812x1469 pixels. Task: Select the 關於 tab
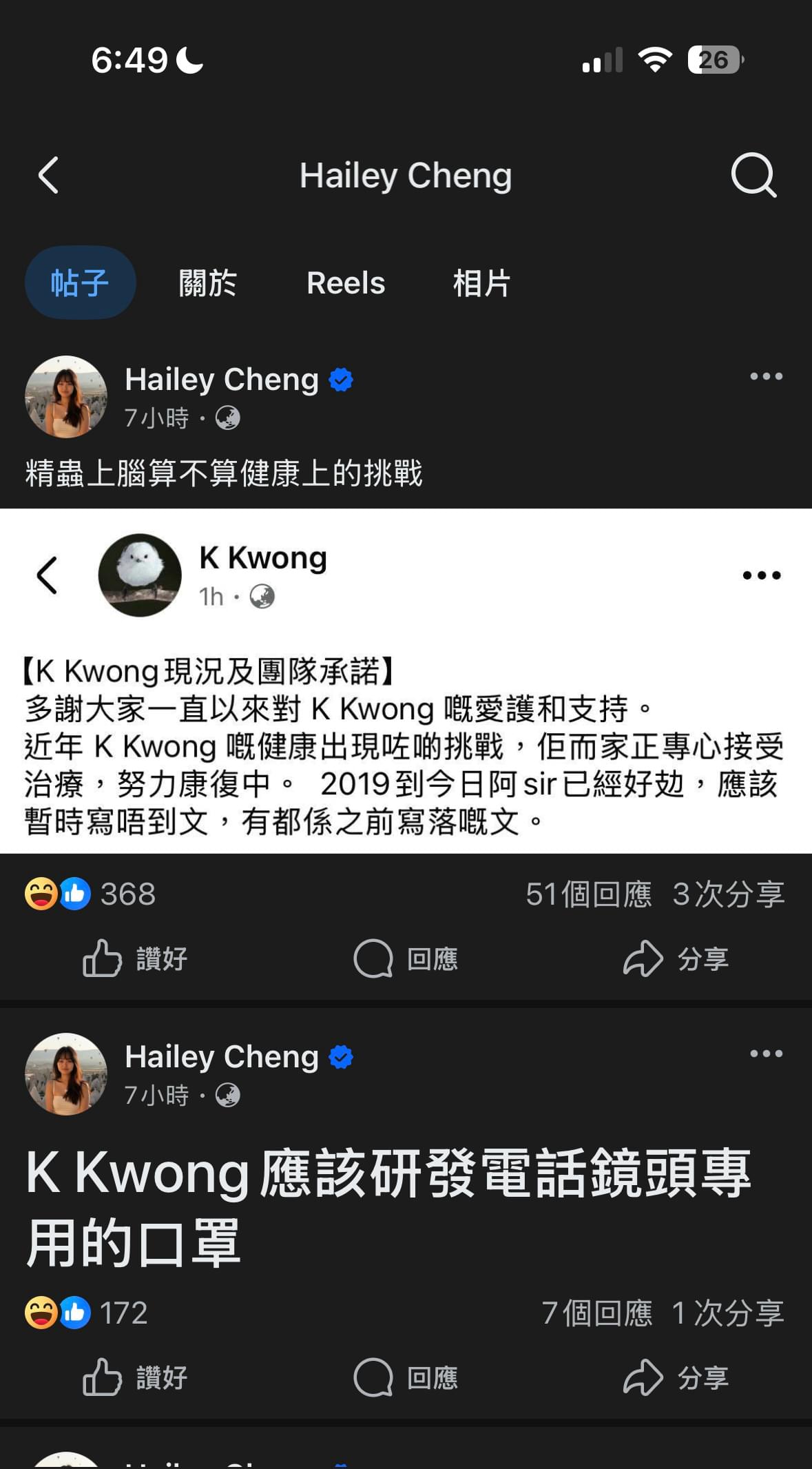click(x=207, y=282)
